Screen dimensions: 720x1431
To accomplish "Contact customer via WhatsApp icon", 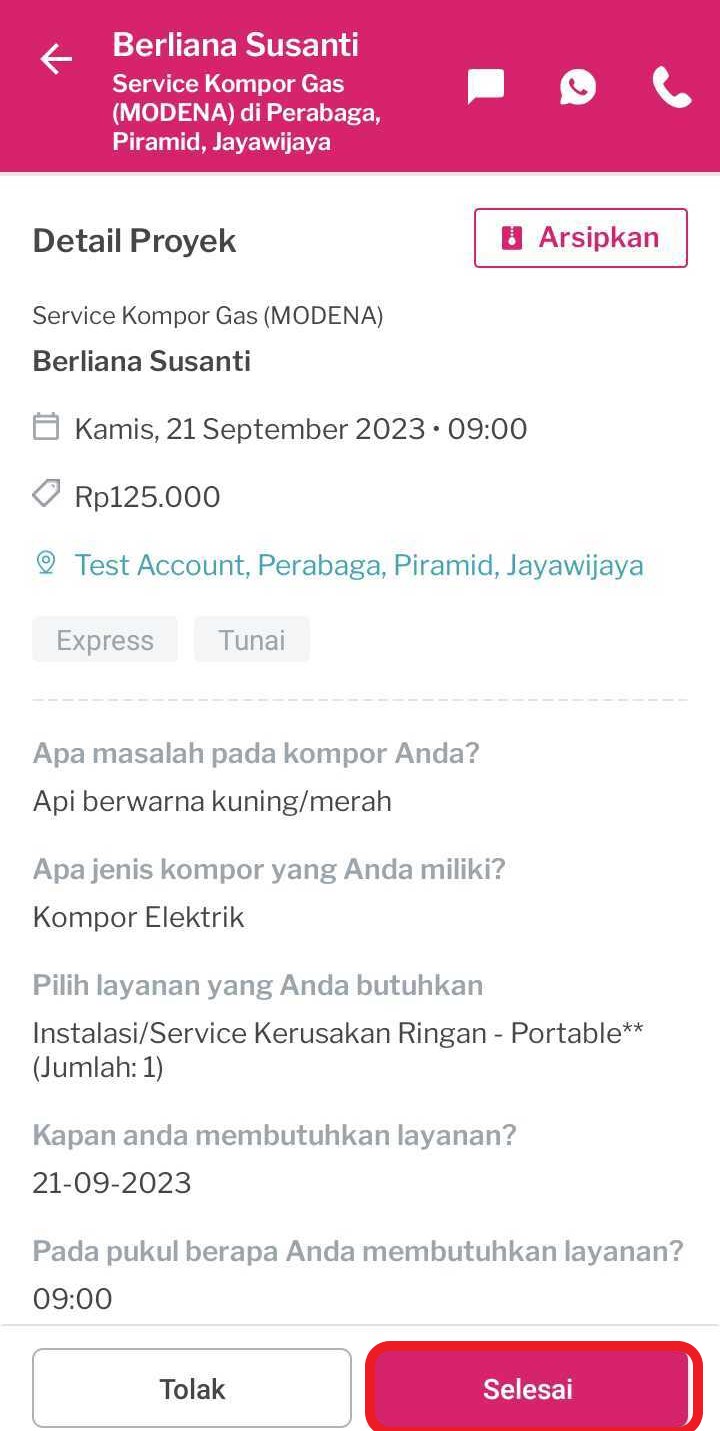I will 577,86.
